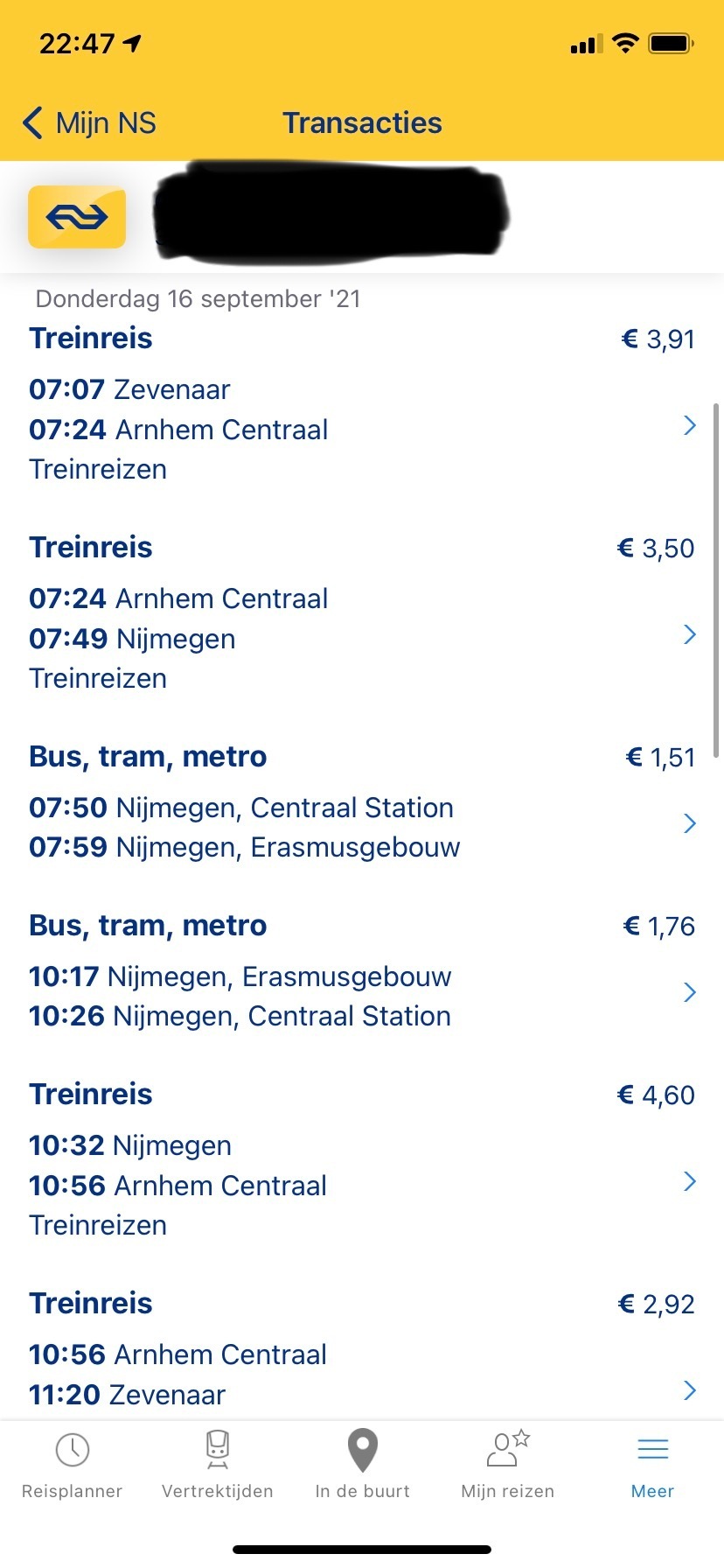
Task: Go to the Mijn reizen tab
Action: pyautogui.click(x=507, y=1466)
